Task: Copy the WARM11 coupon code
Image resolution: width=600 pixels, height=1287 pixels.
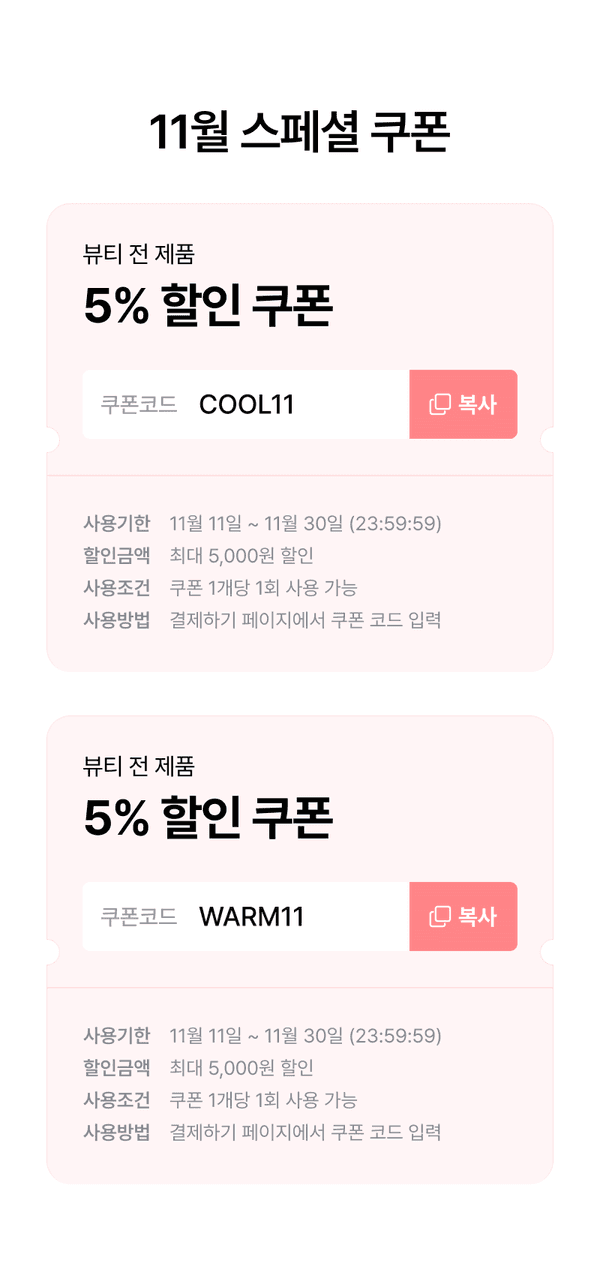Action: tap(463, 916)
